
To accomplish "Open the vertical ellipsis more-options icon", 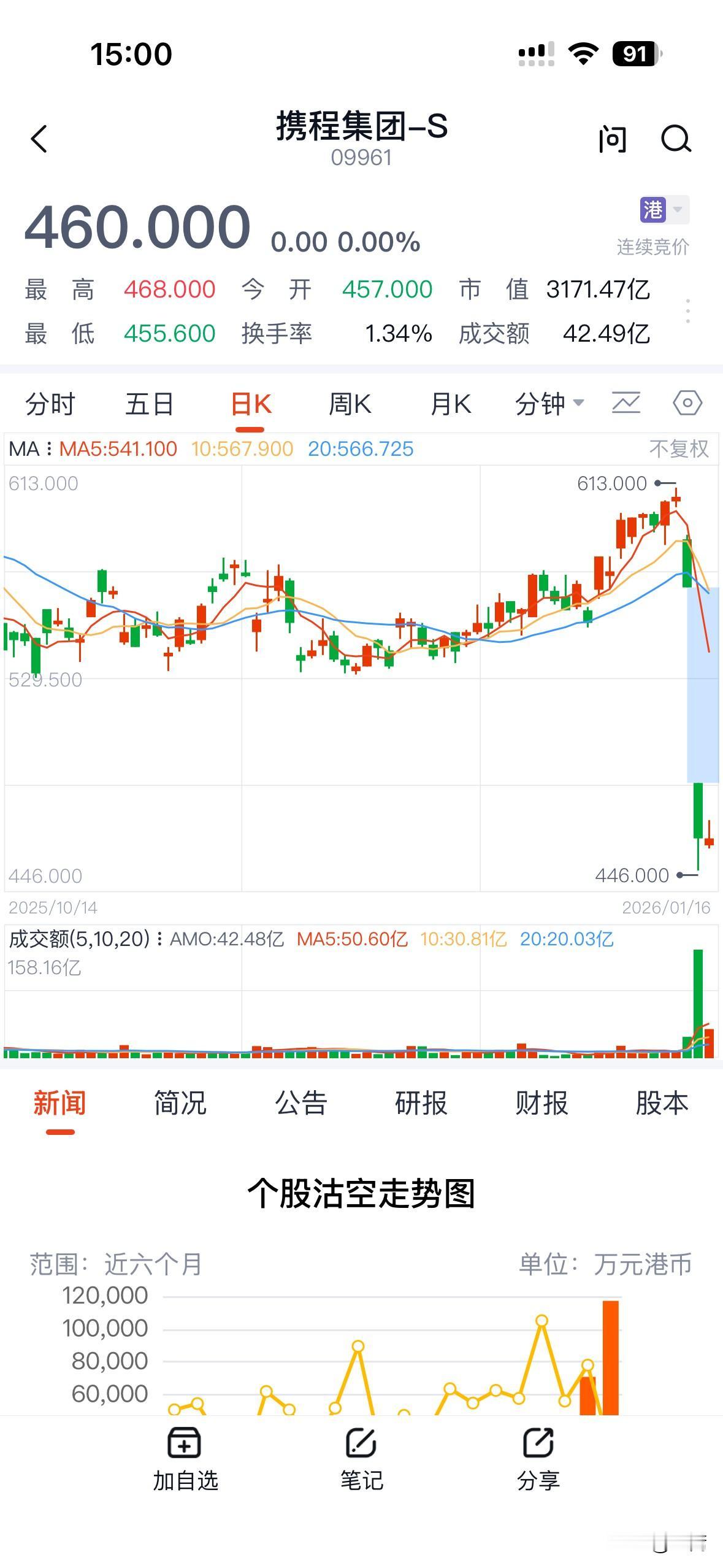I will (687, 312).
